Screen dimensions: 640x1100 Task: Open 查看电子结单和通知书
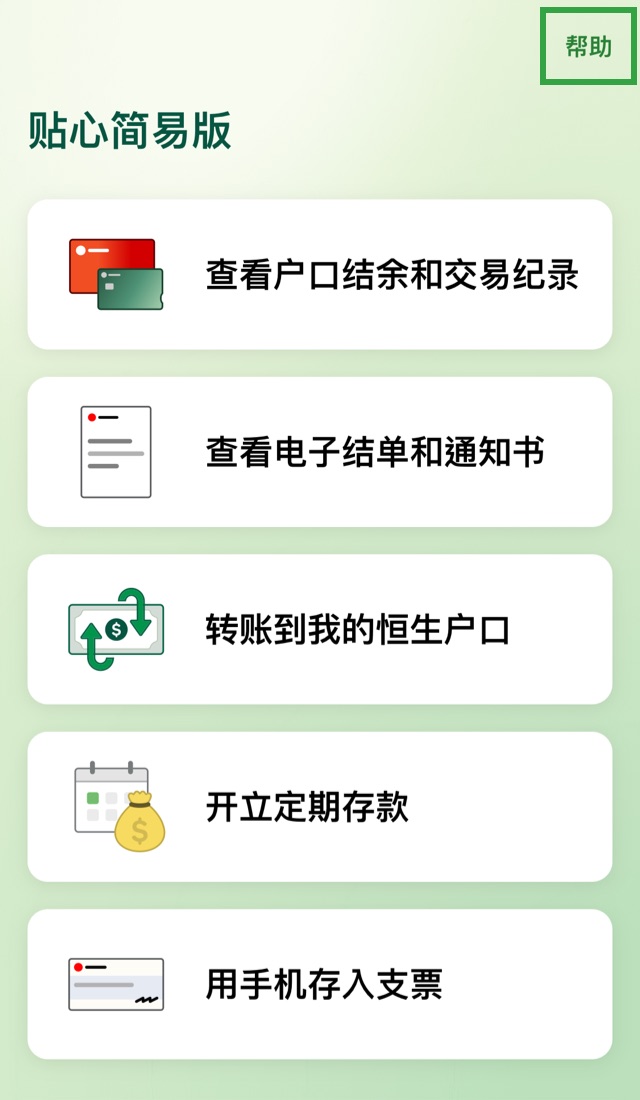tap(320, 452)
